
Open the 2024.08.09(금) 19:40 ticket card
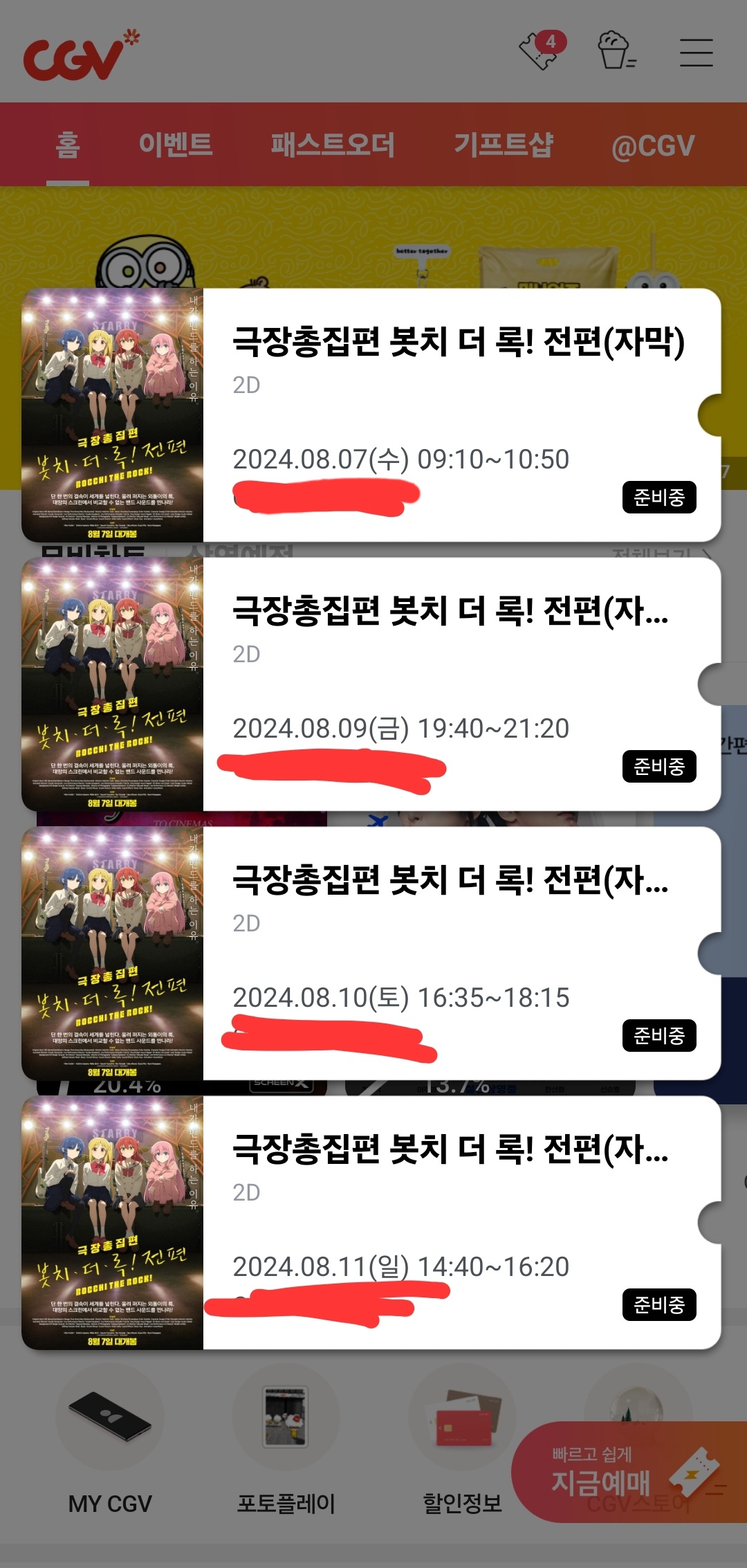coord(371,684)
